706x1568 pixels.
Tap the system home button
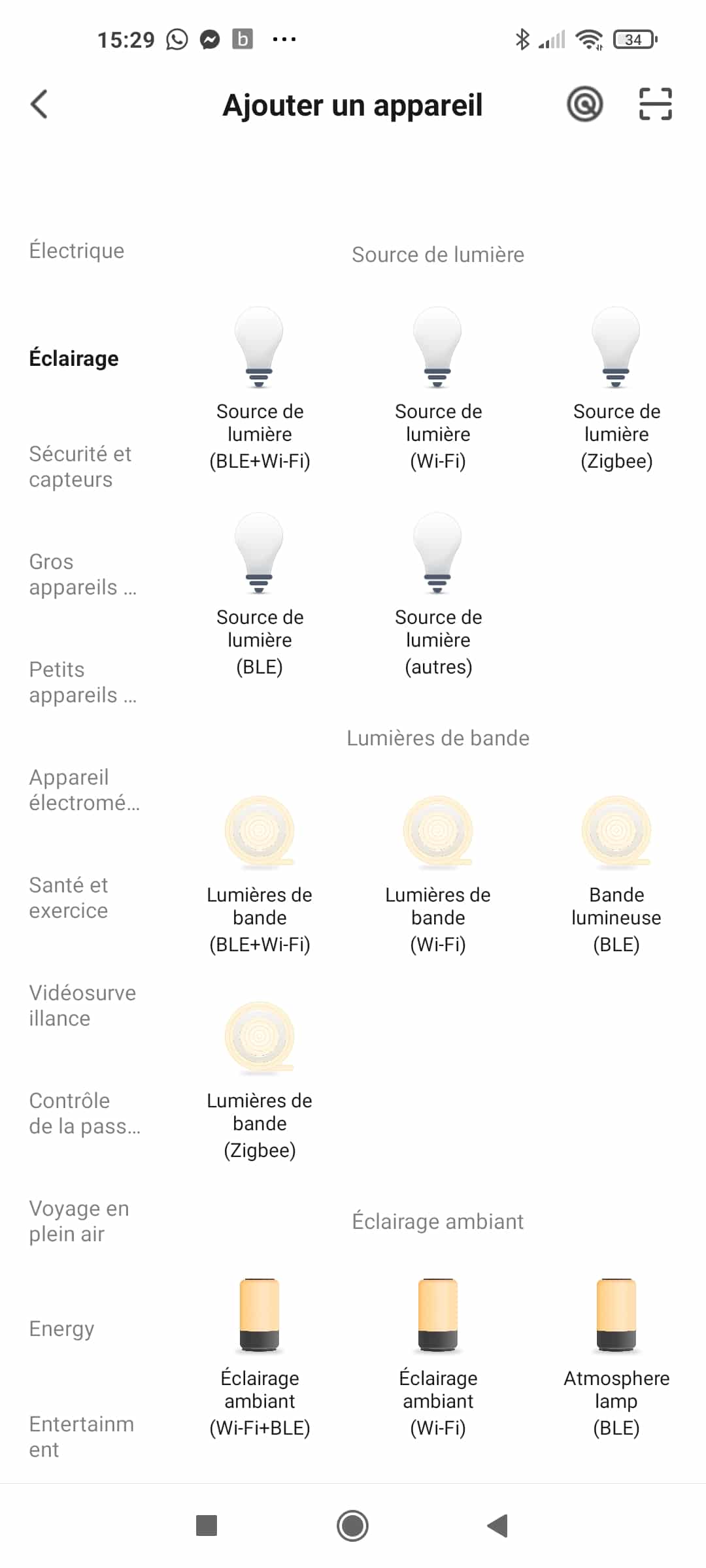click(x=352, y=1526)
